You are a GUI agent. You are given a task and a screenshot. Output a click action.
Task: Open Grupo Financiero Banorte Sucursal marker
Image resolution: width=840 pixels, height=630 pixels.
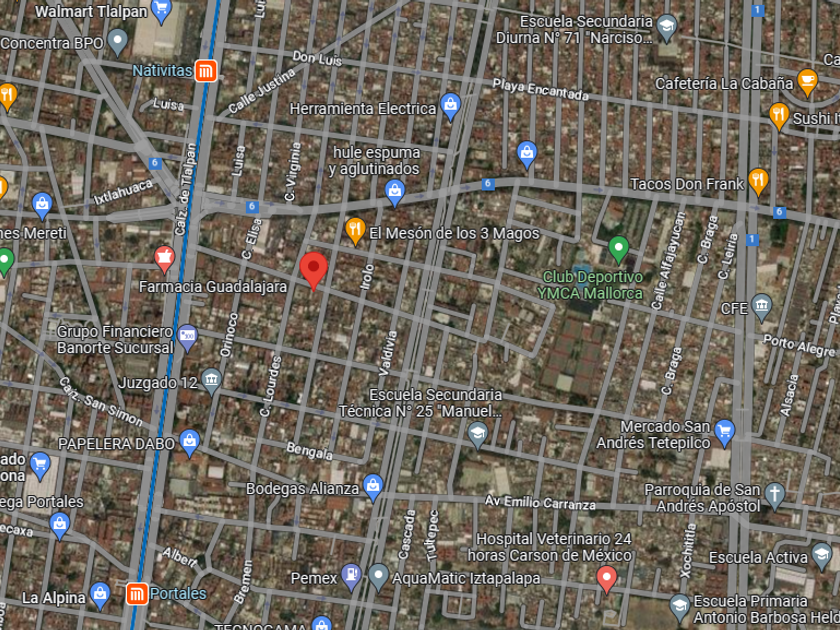pyautogui.click(x=187, y=338)
